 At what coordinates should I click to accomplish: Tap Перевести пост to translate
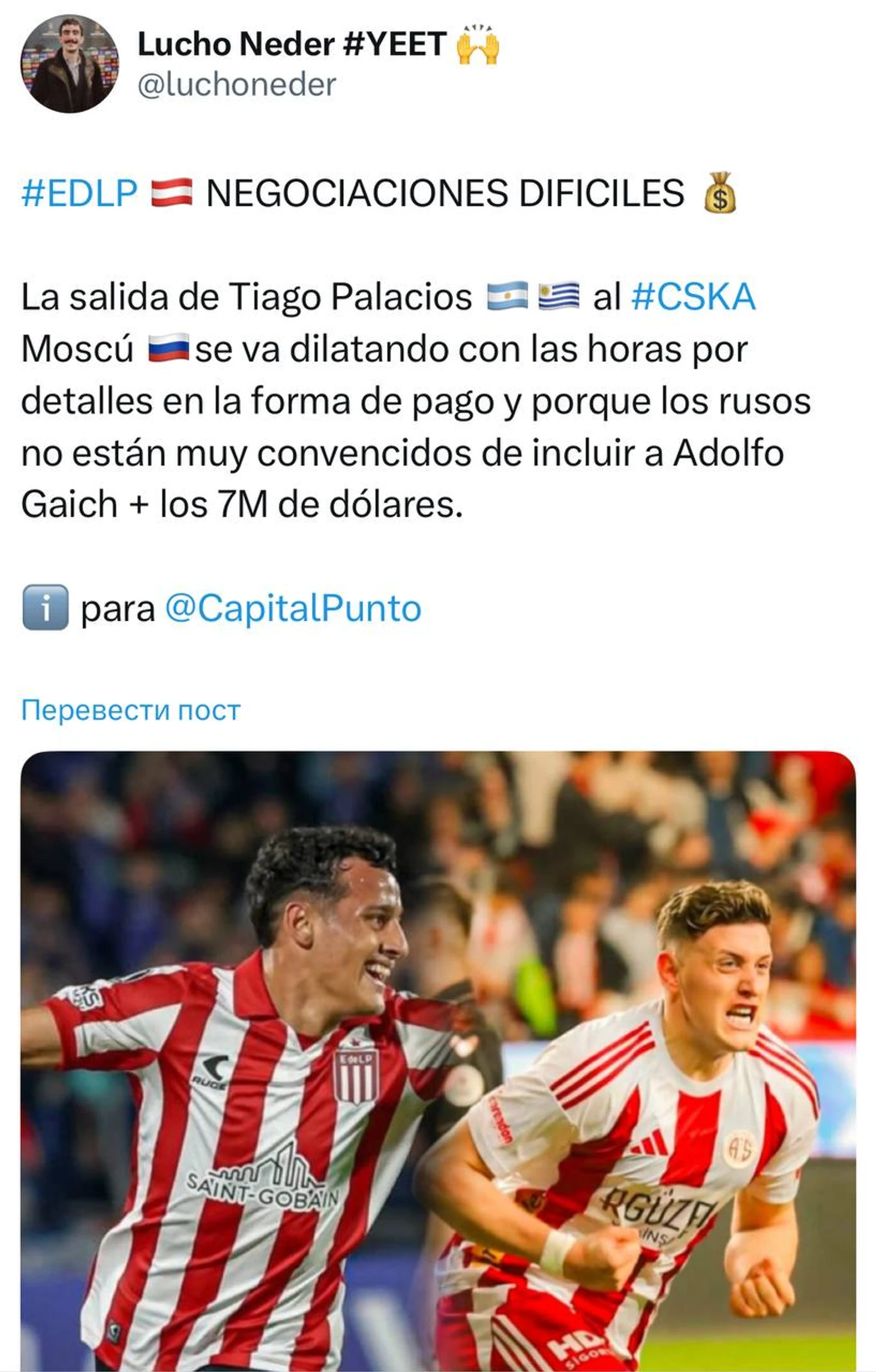pos(131,710)
